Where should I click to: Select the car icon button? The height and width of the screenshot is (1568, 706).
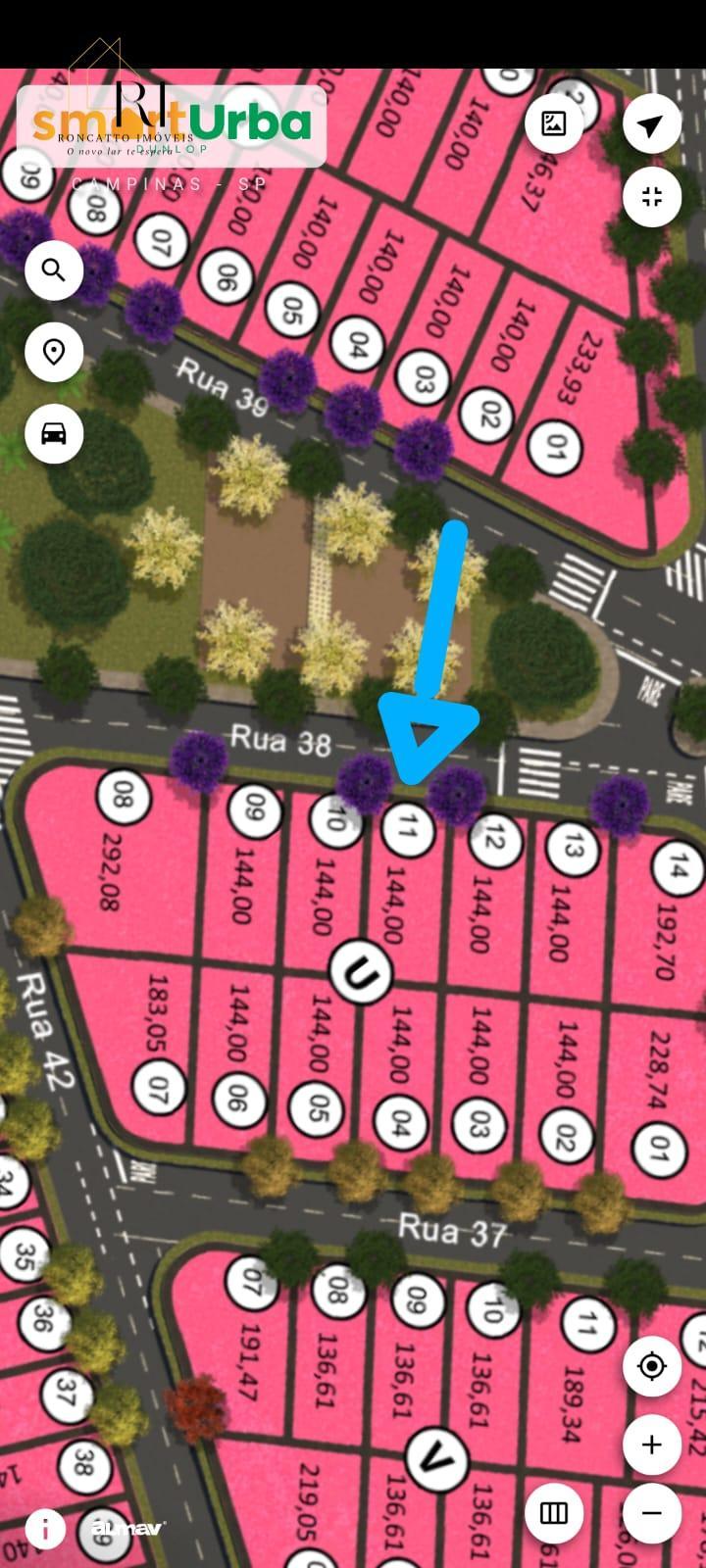(x=54, y=433)
